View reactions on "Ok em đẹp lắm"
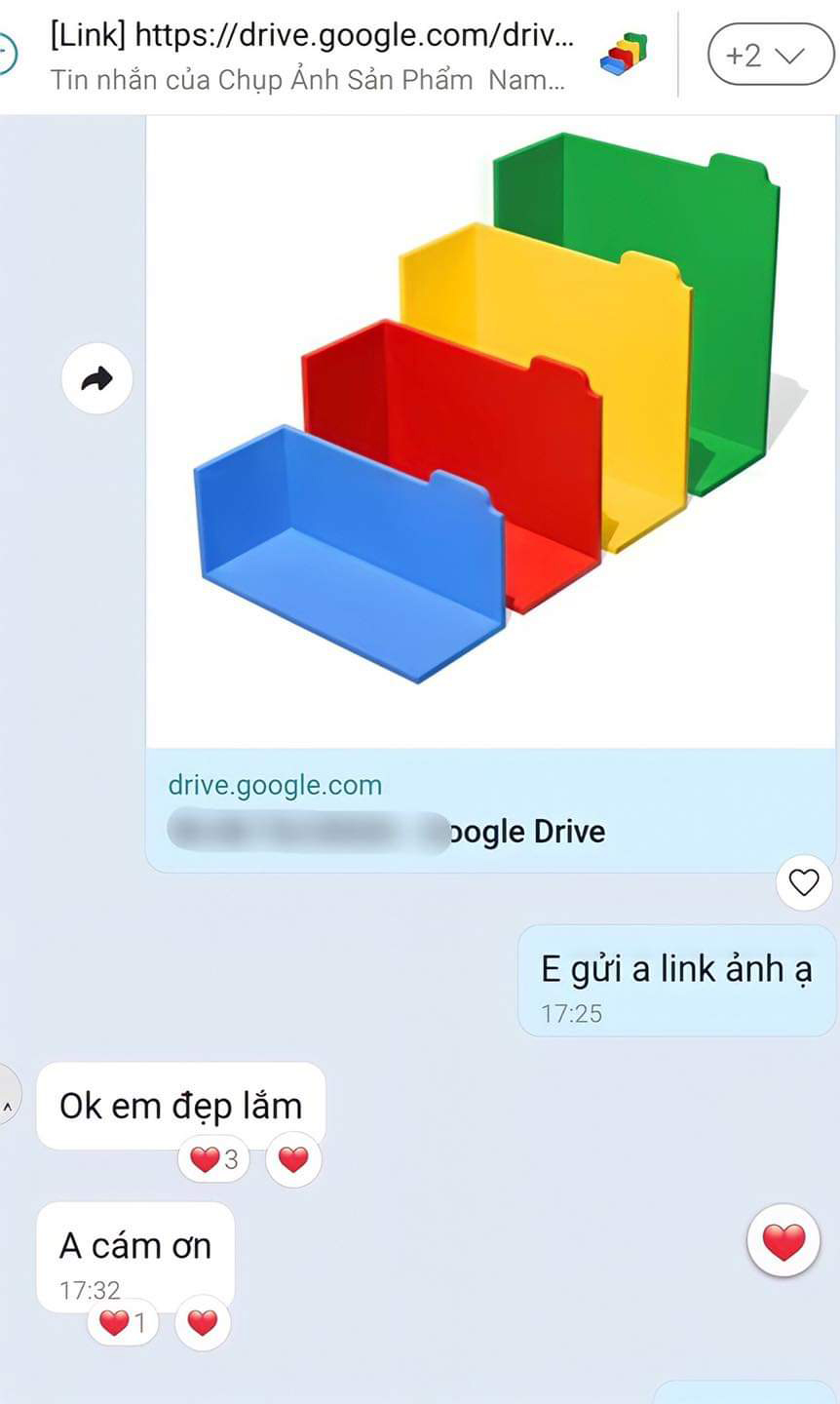The image size is (840, 1404). click(213, 1159)
